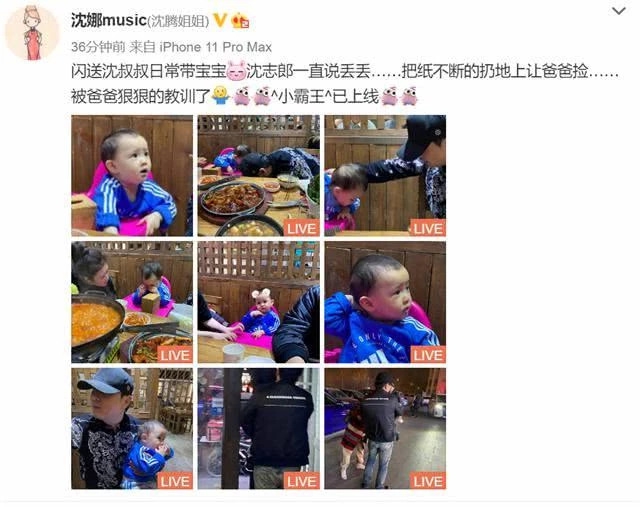Image resolution: width=640 pixels, height=507 pixels.
Task: Enlarge close-up live photo of toddler looking sideways
Action: tap(384, 301)
